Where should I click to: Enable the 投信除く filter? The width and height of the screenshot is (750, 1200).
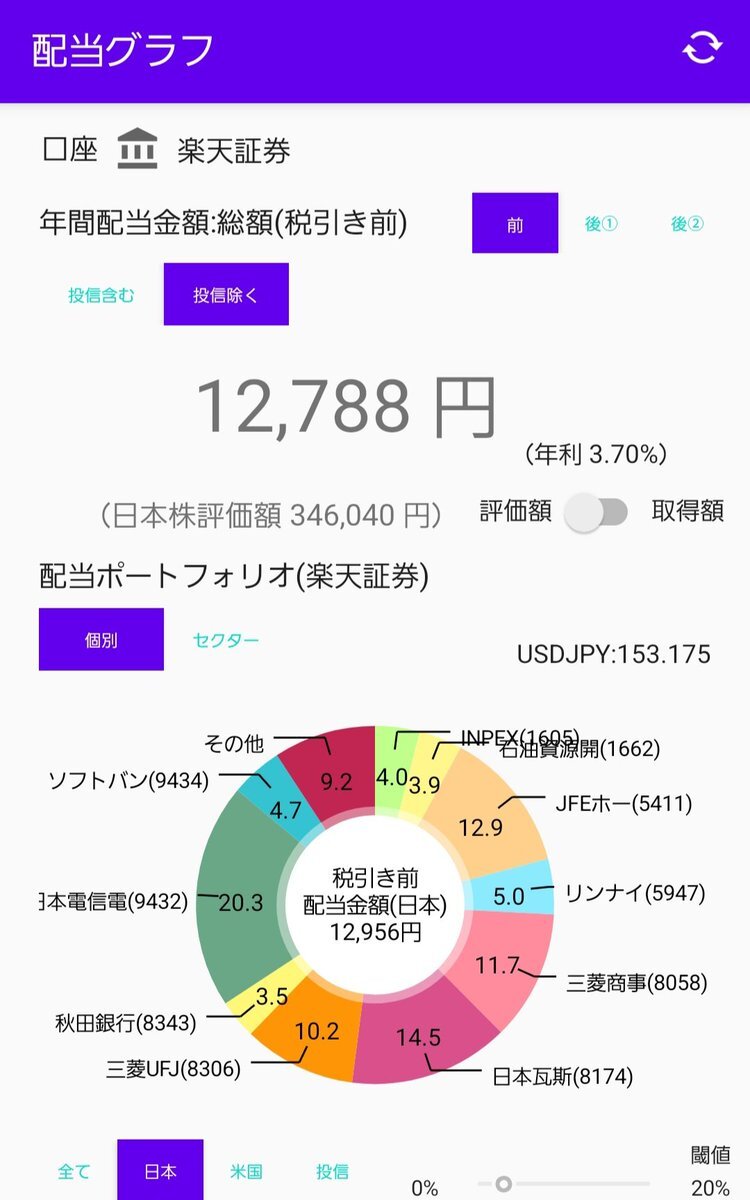pos(226,293)
